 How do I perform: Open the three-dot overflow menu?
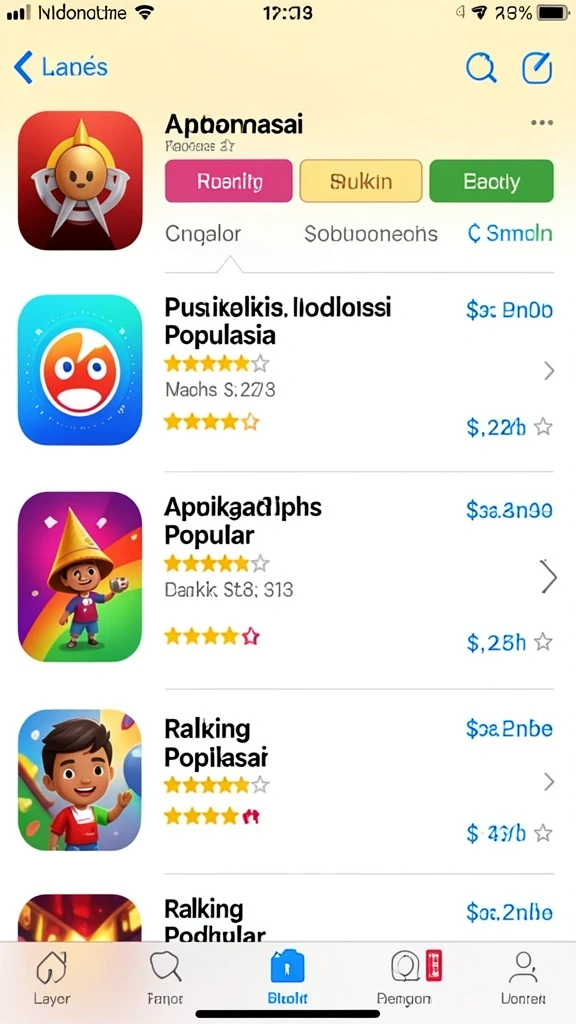(x=542, y=123)
